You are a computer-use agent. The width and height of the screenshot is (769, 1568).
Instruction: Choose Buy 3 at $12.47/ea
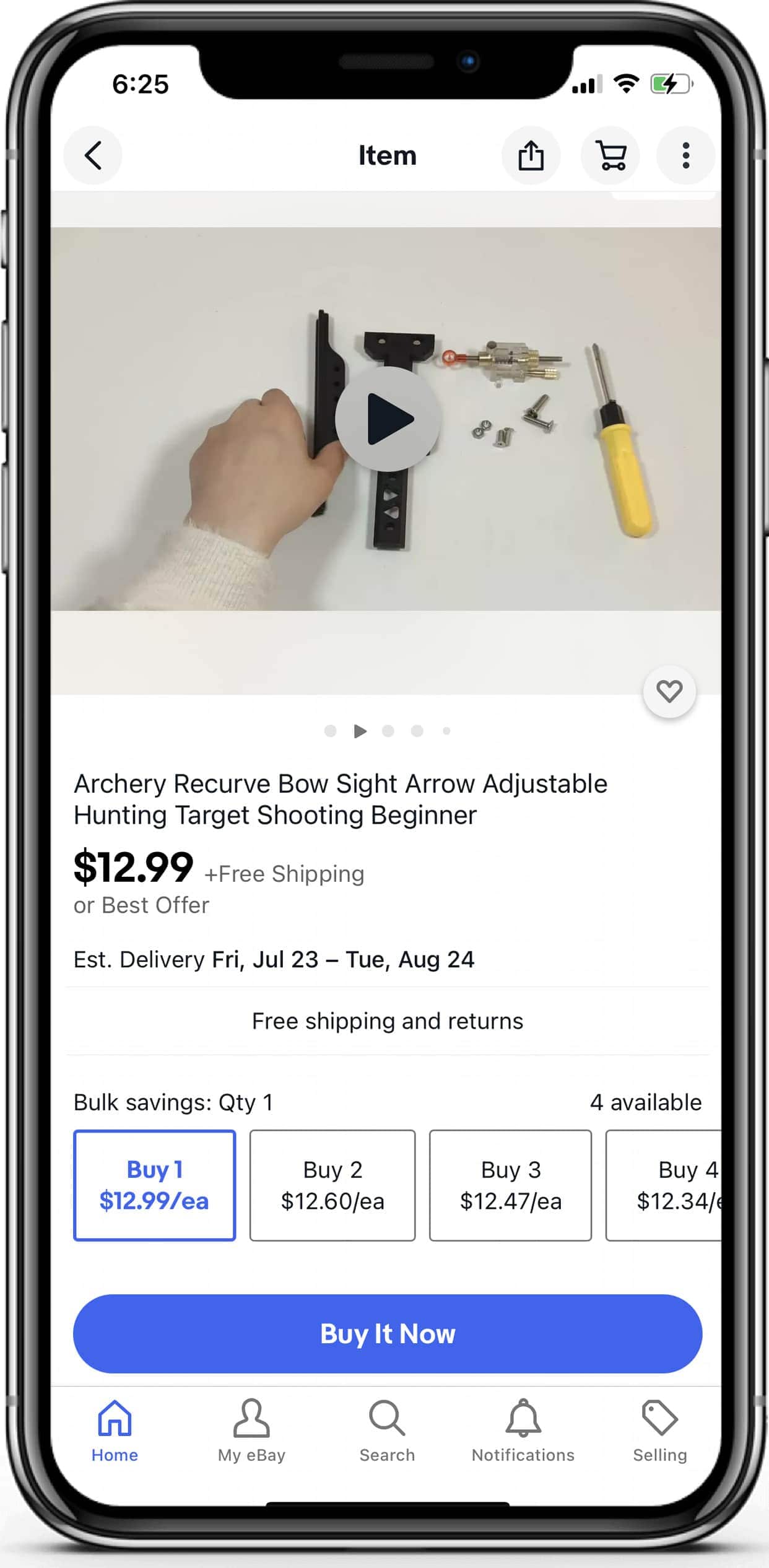point(511,1185)
